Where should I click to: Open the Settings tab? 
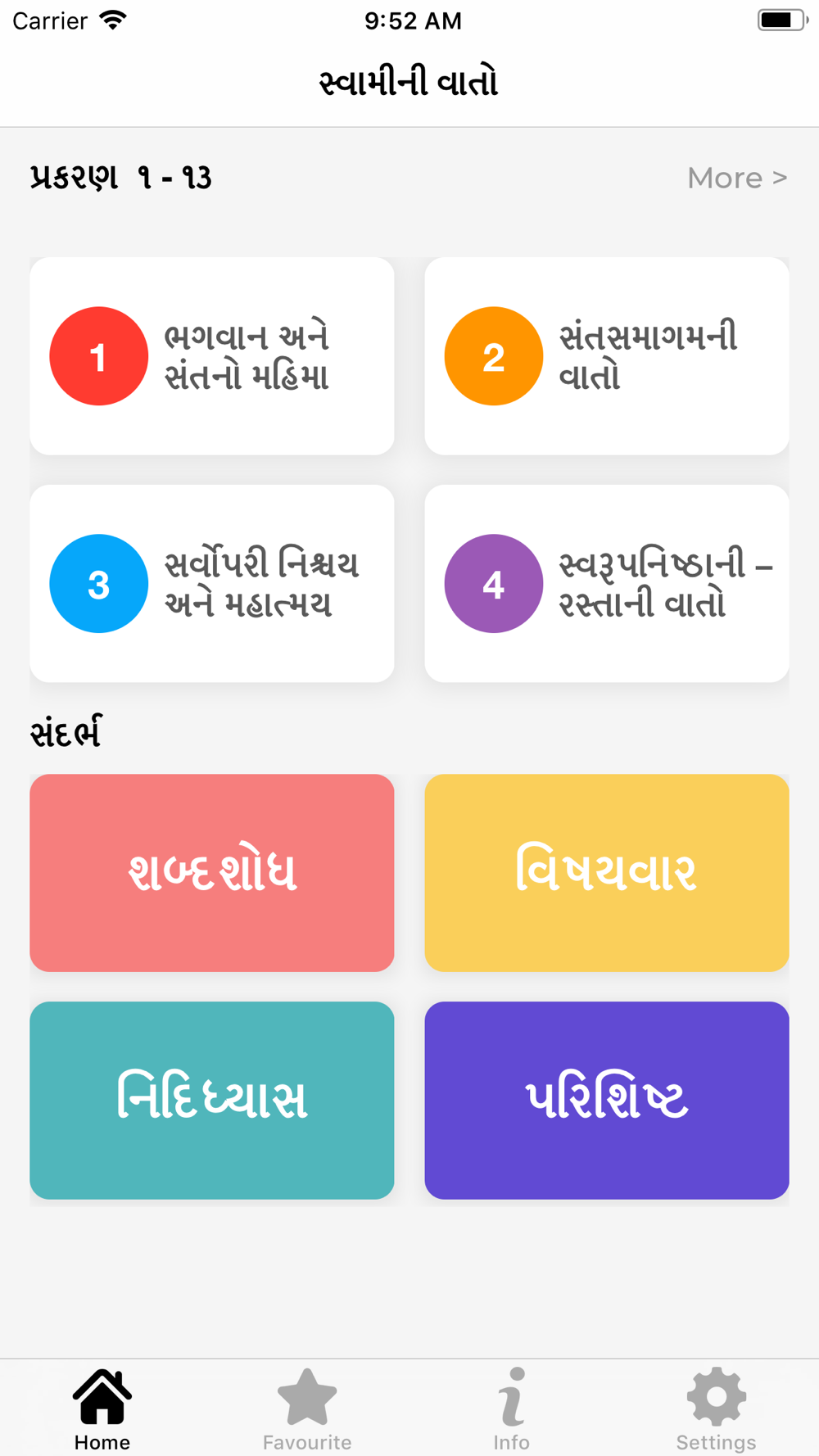click(x=717, y=1409)
